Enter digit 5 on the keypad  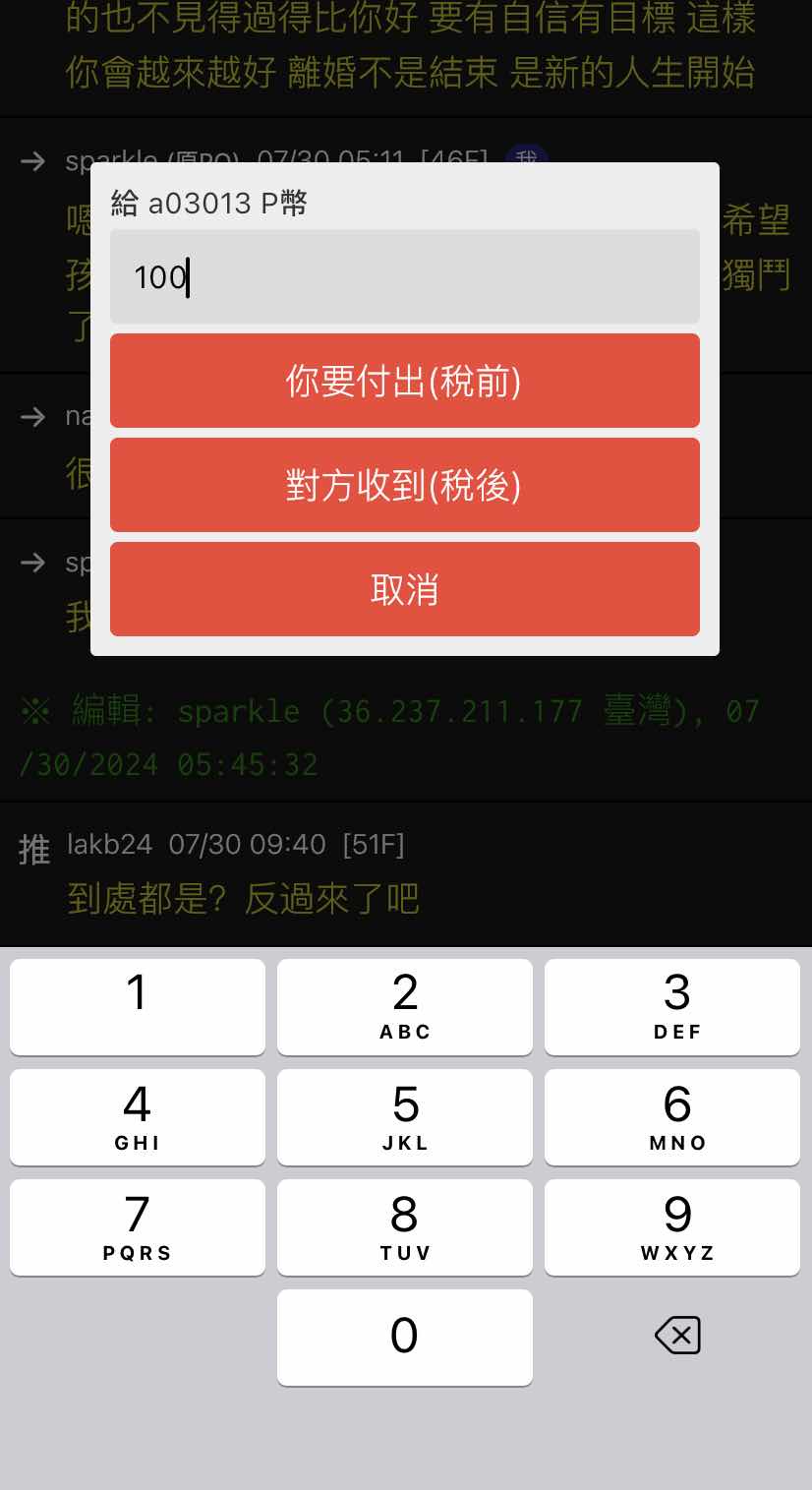pyautogui.click(x=404, y=1116)
